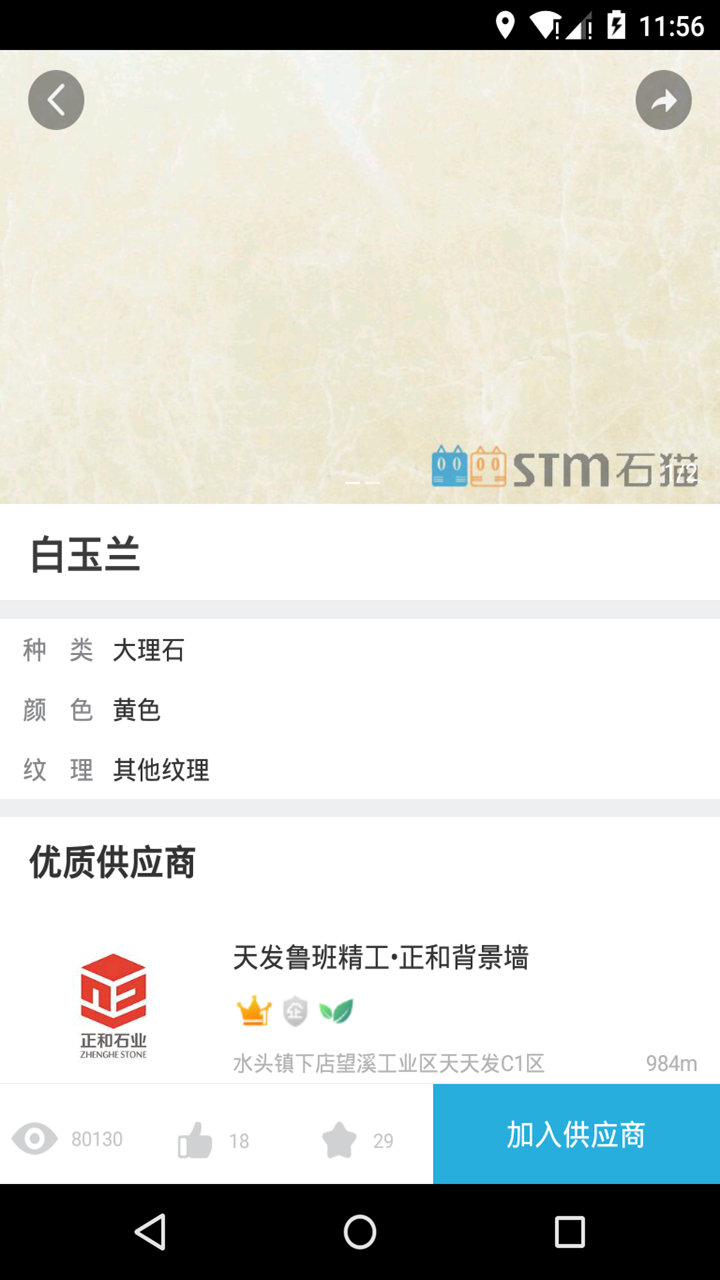This screenshot has height=1280, width=720.
Task: Tap the 加入供应商 button
Action: pyautogui.click(x=575, y=1134)
